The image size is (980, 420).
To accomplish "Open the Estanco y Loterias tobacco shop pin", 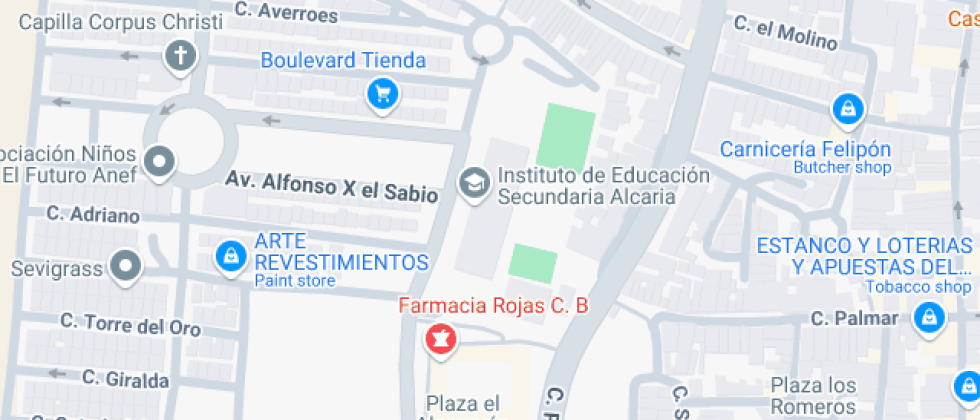I will (x=930, y=320).
